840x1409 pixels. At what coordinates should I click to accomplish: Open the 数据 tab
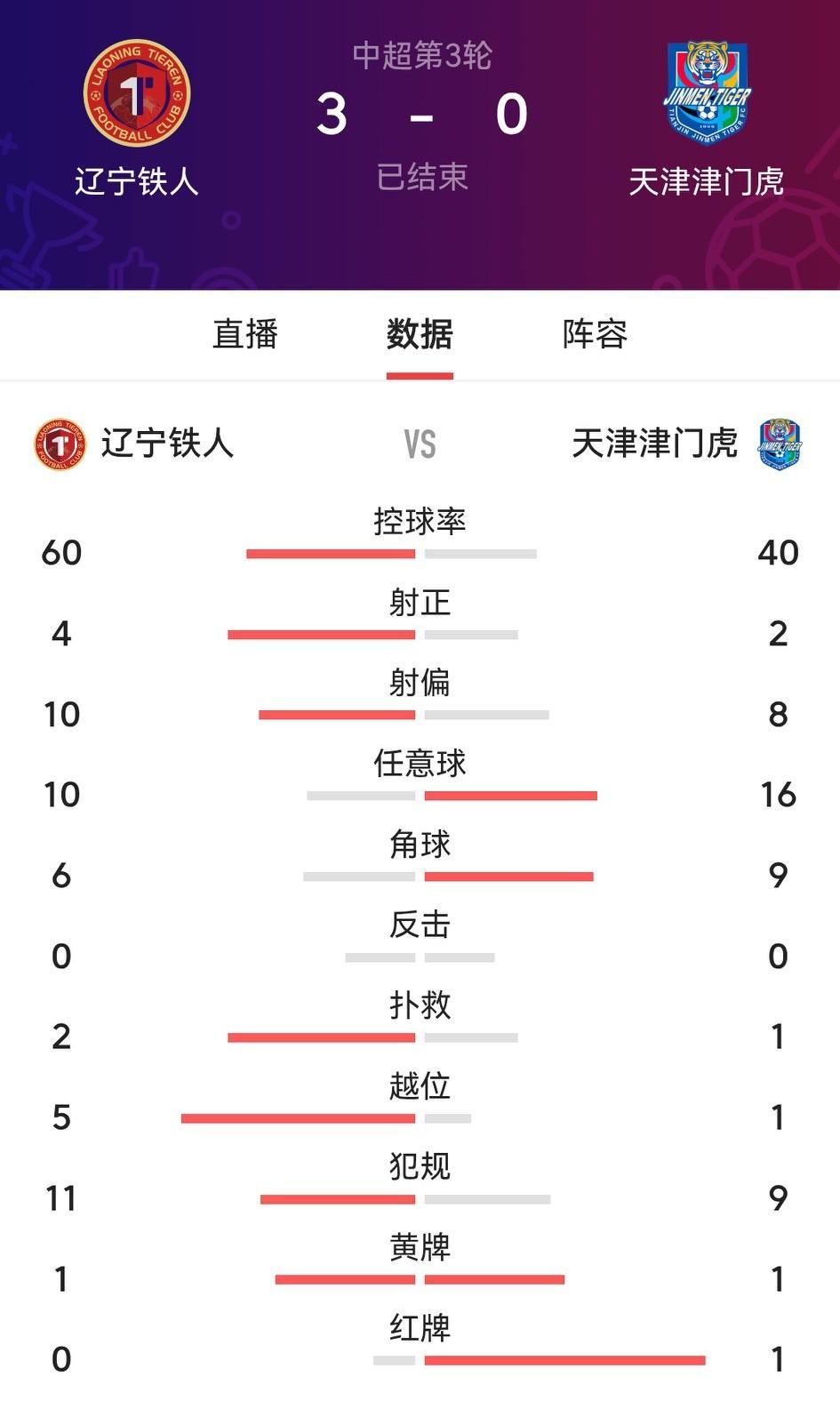(419, 336)
